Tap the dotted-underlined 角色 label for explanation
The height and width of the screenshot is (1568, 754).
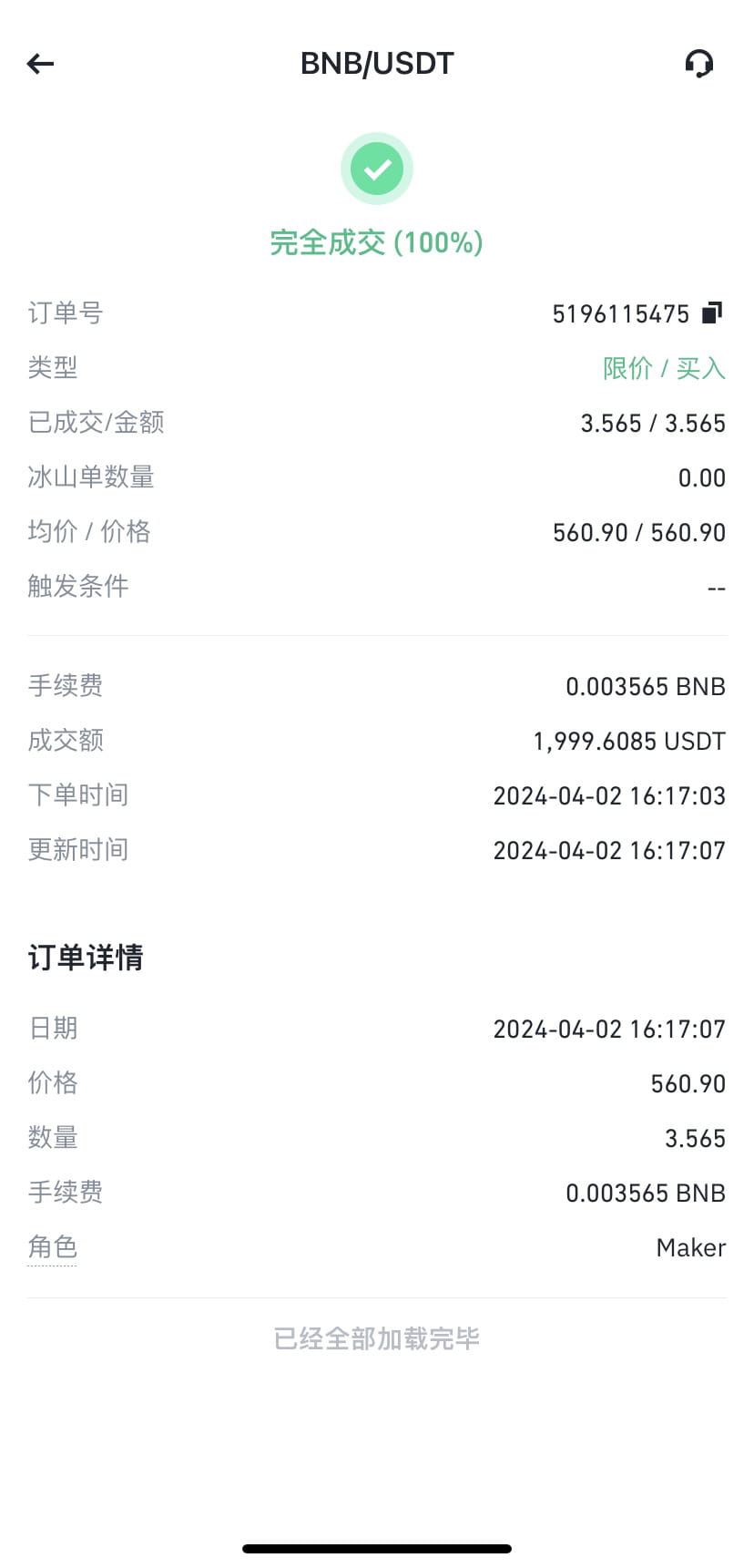tap(52, 1247)
